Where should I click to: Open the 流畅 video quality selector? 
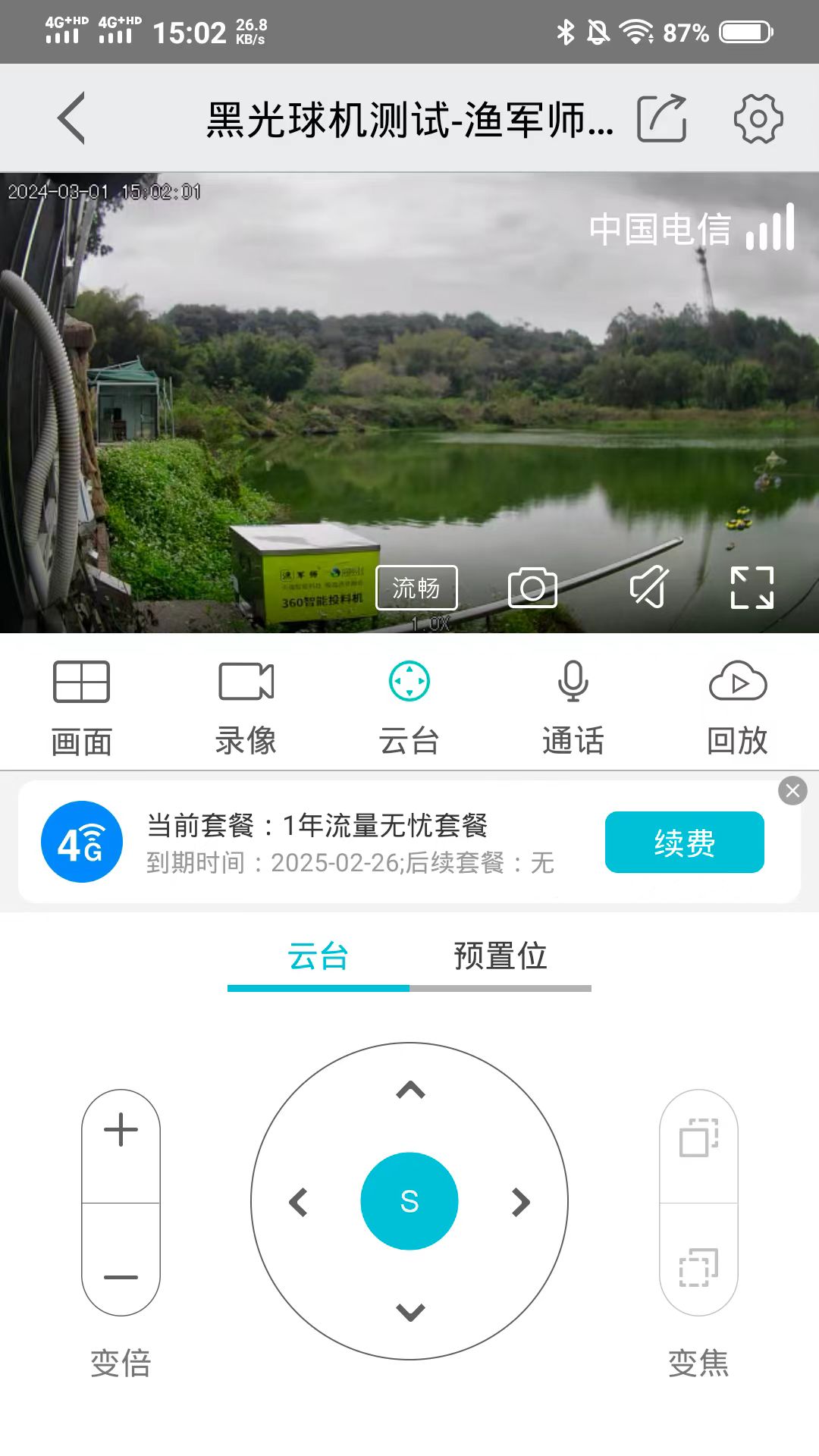coord(418,588)
